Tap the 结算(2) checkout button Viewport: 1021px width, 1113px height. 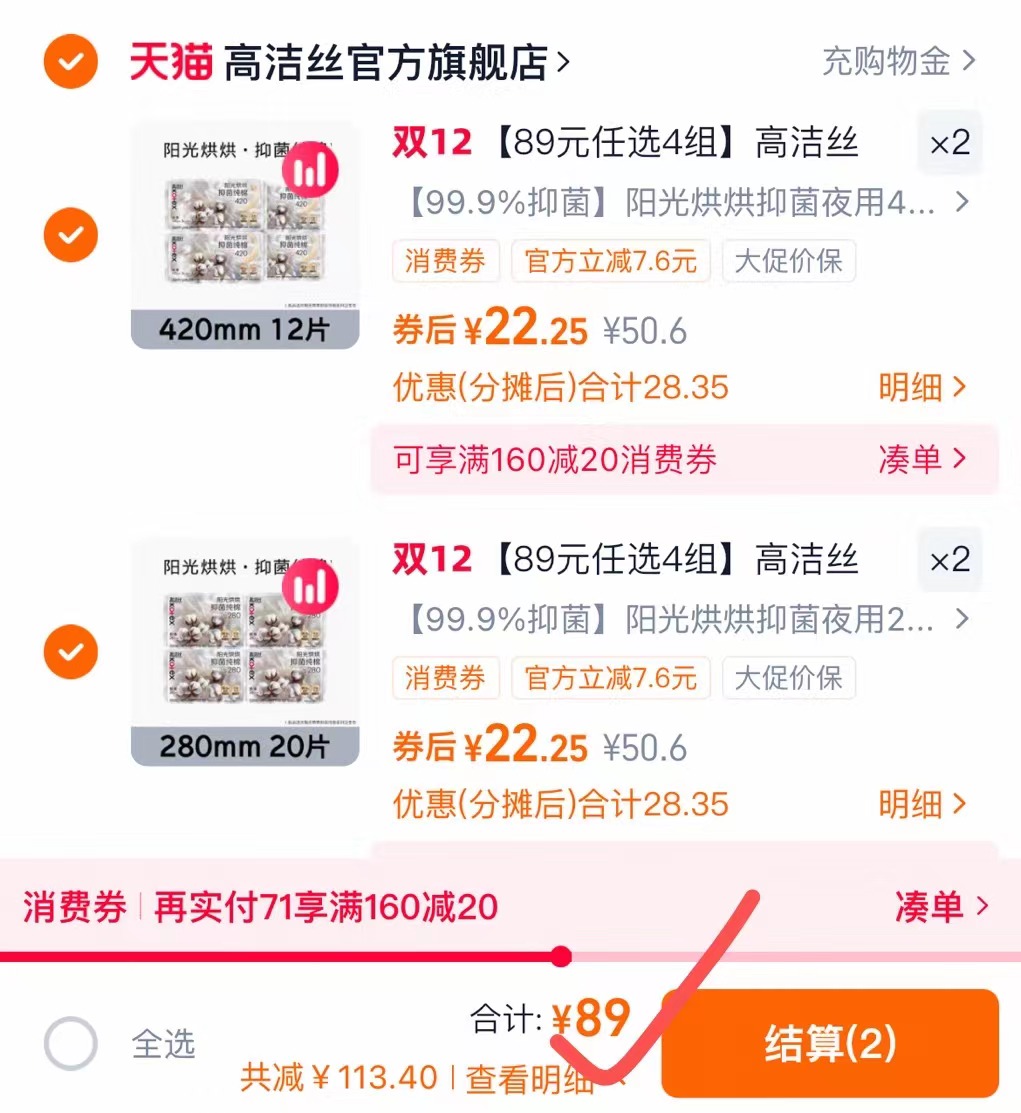tap(831, 1042)
